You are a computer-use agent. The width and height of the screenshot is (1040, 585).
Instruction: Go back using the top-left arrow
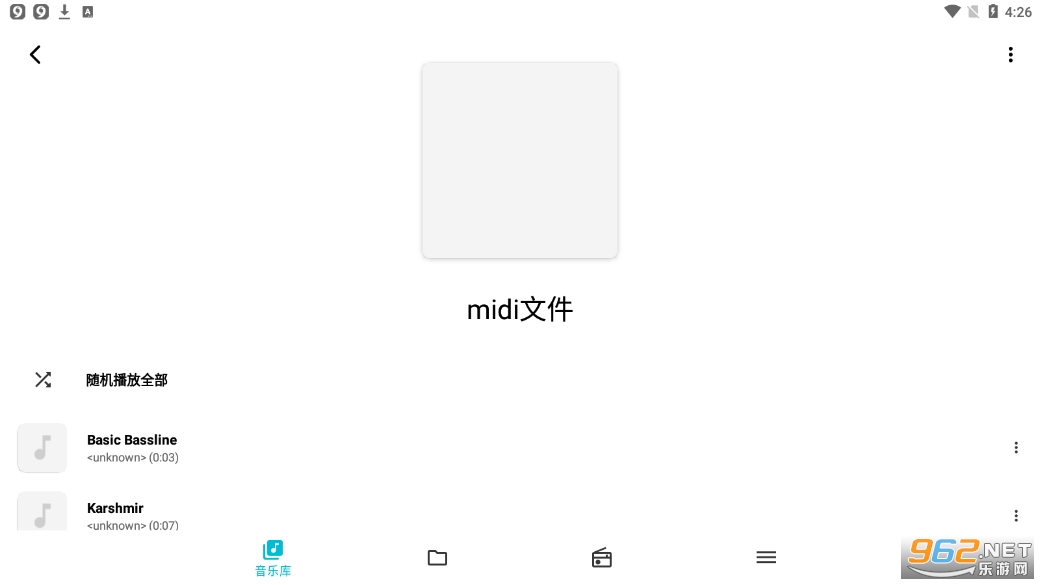[35, 55]
